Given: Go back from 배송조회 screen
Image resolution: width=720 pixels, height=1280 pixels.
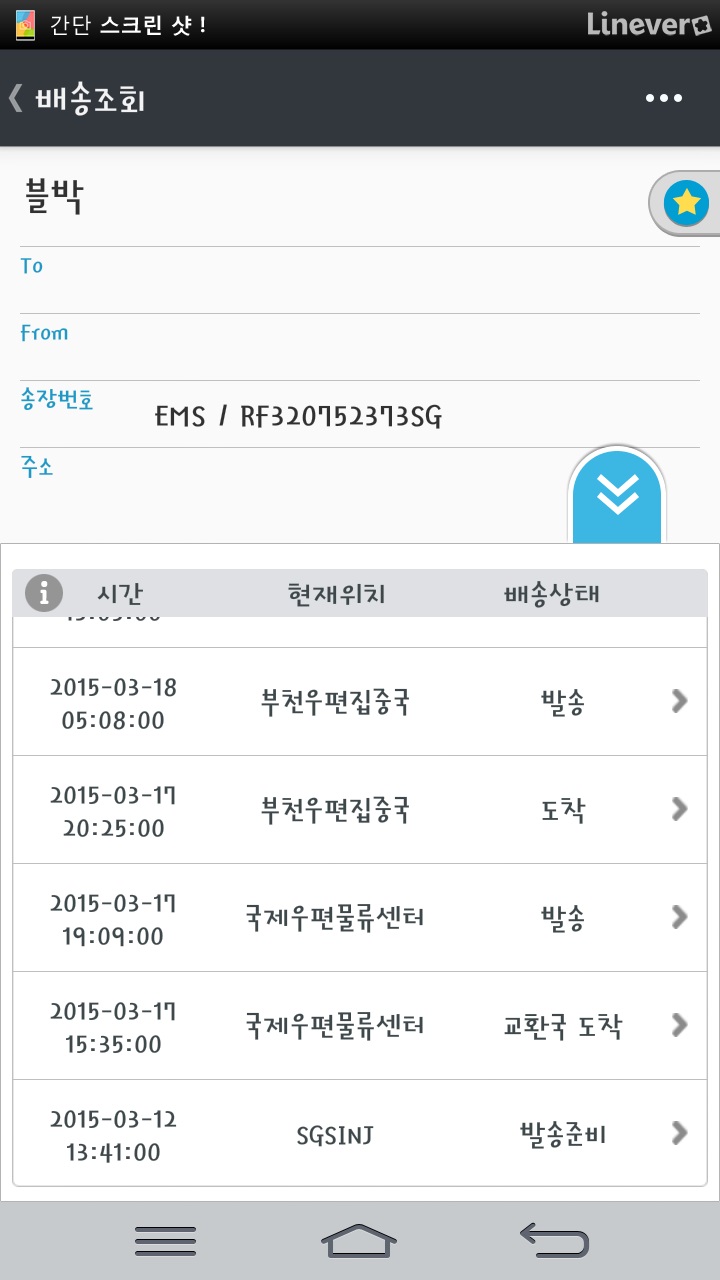Looking at the screenshot, I should pos(18,98).
